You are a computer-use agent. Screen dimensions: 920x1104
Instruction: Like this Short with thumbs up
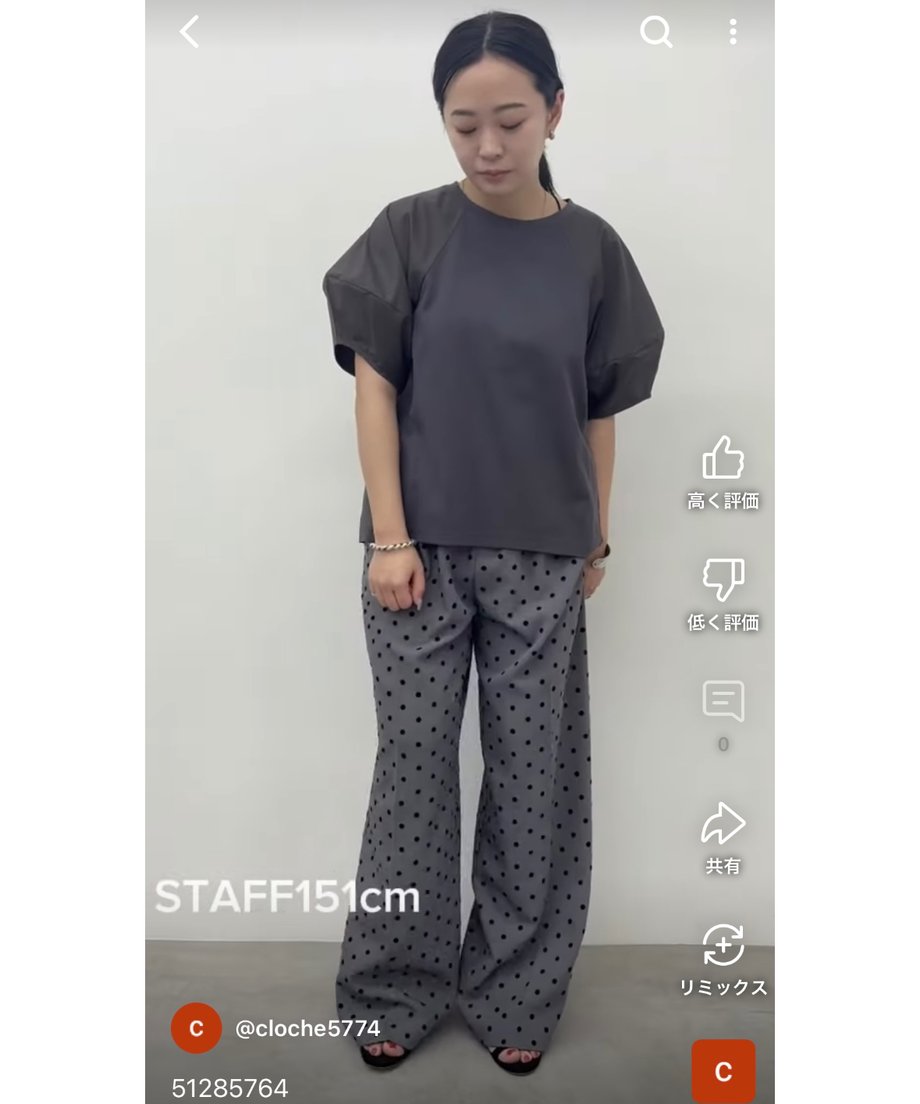(x=723, y=460)
